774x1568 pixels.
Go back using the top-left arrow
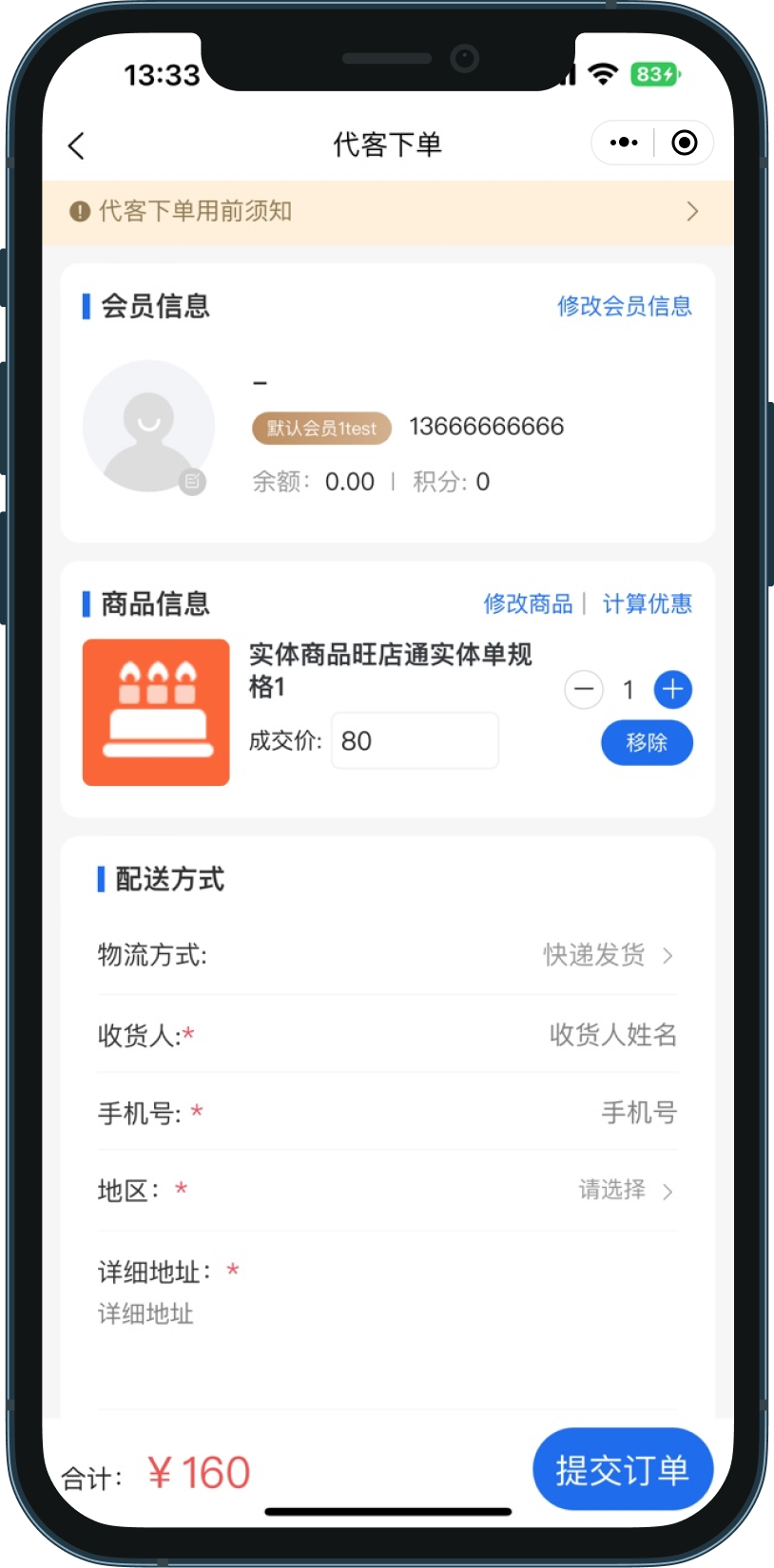[77, 145]
